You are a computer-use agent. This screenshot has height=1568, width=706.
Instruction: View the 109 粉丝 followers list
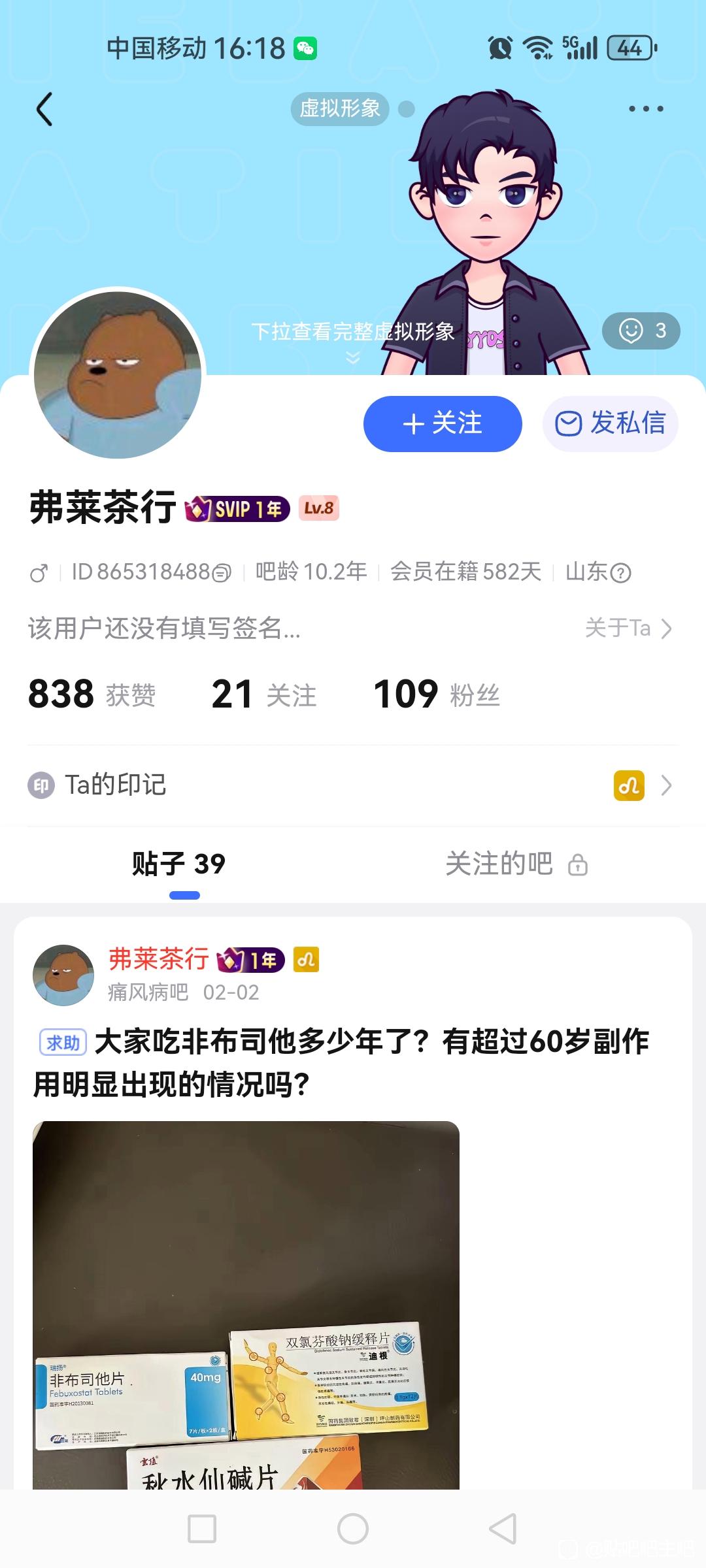(436, 694)
